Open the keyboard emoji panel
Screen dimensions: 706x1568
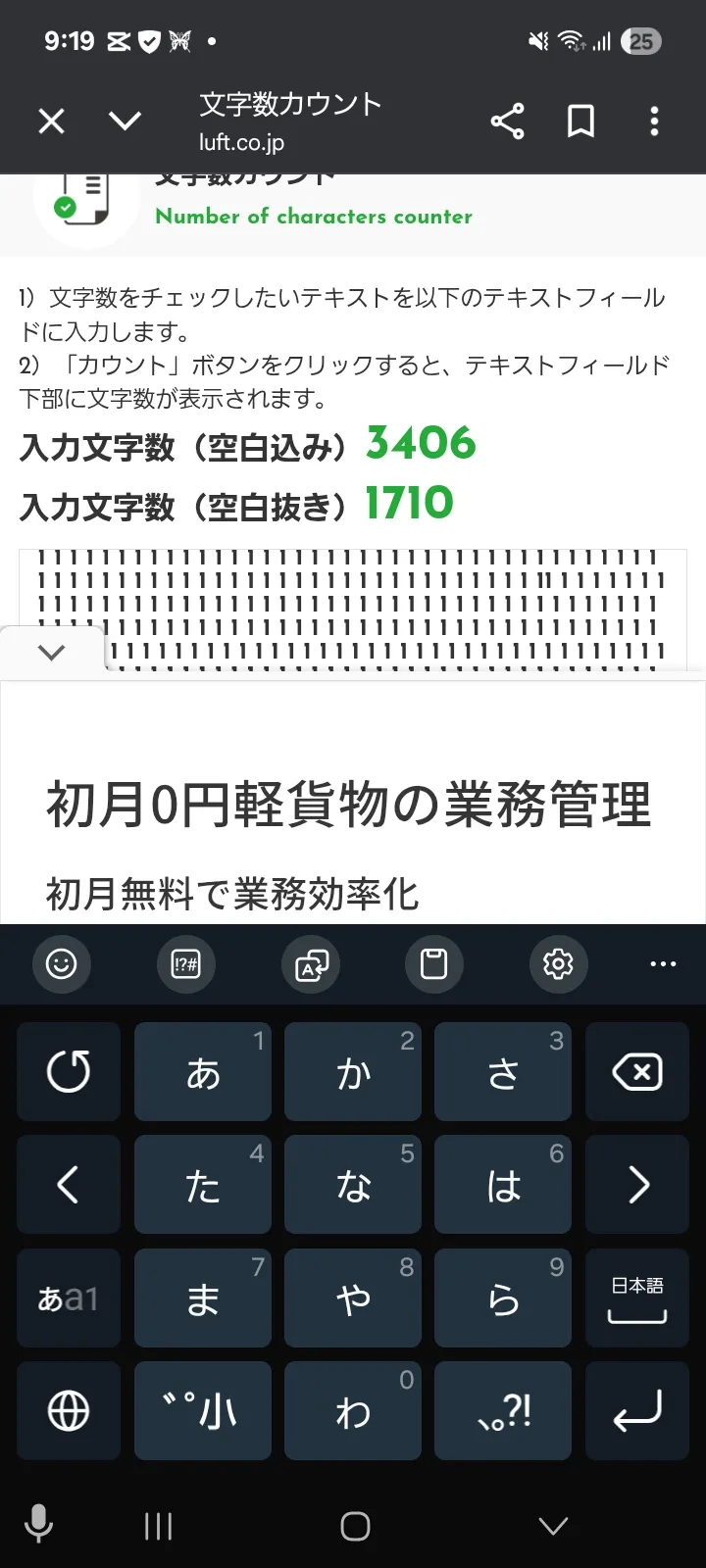coord(61,964)
